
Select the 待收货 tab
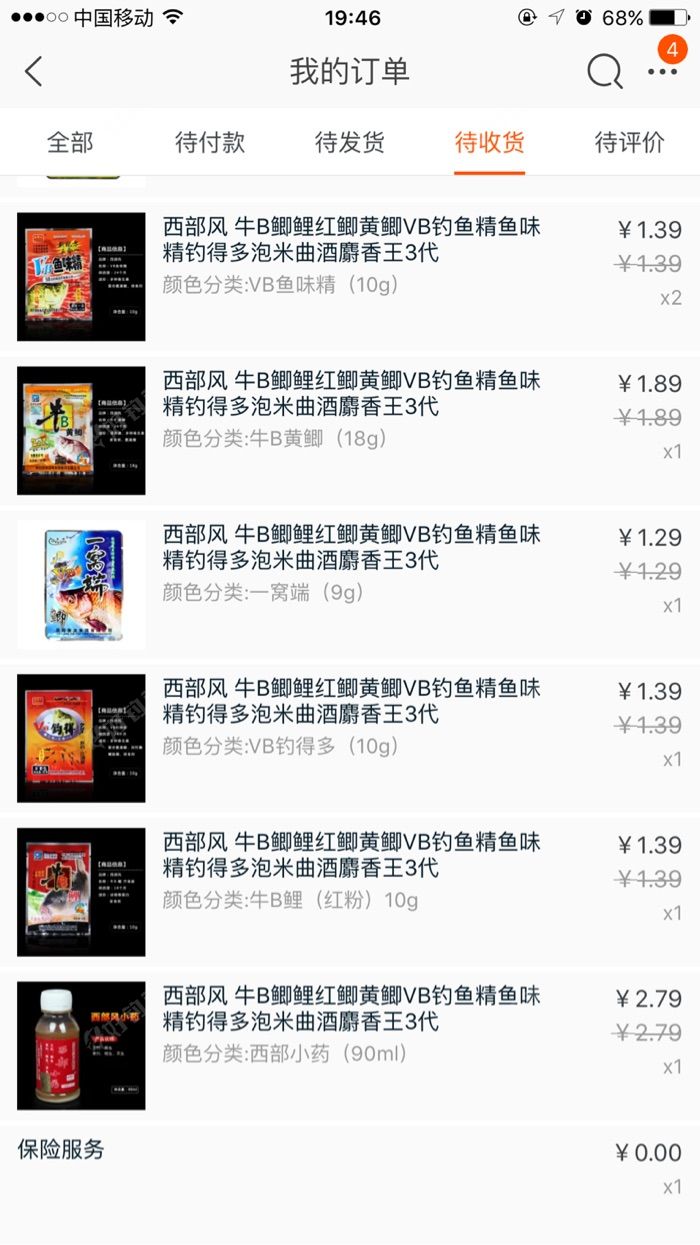coord(489,142)
